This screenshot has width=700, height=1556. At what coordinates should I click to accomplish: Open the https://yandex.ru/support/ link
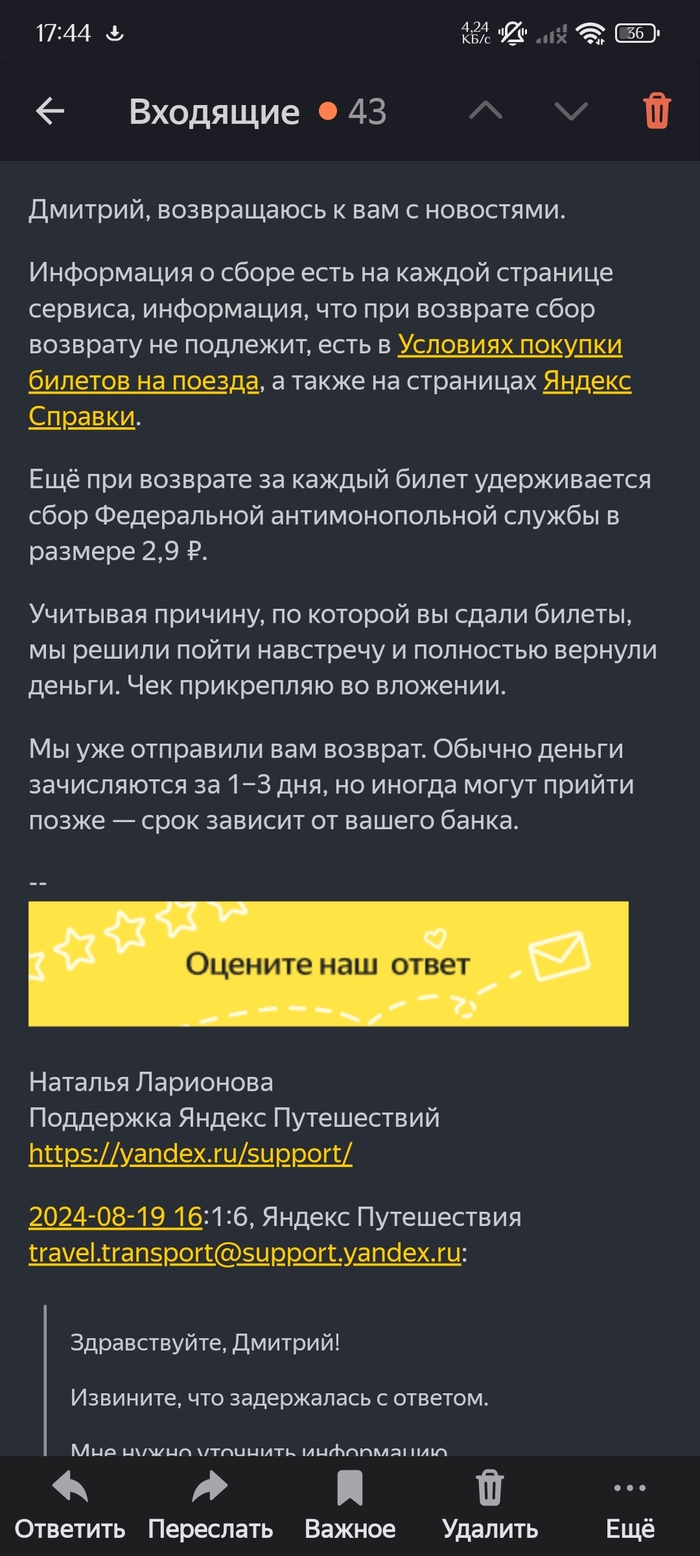tap(190, 1153)
